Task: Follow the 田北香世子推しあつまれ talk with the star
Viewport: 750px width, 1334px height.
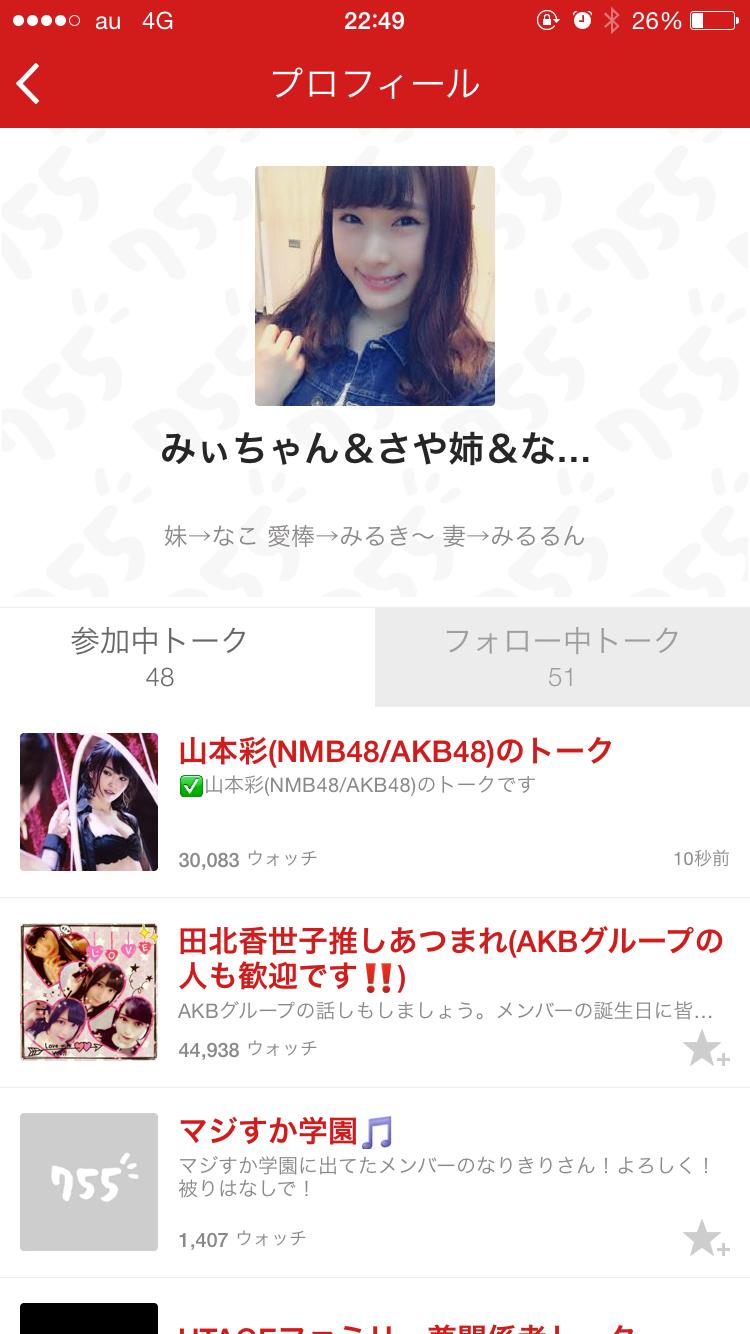Action: [x=705, y=1049]
